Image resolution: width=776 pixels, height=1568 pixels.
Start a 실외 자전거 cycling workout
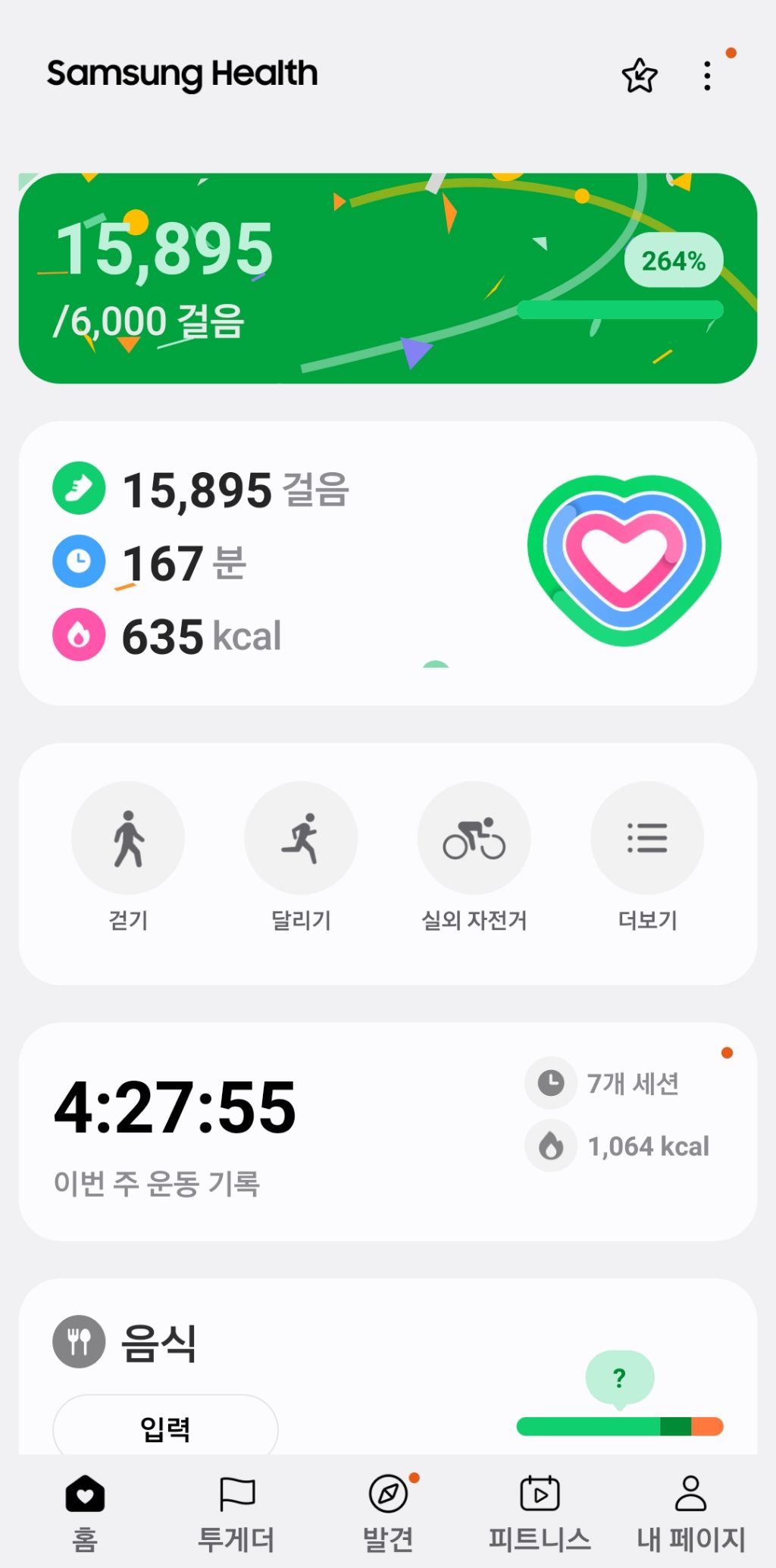point(474,838)
